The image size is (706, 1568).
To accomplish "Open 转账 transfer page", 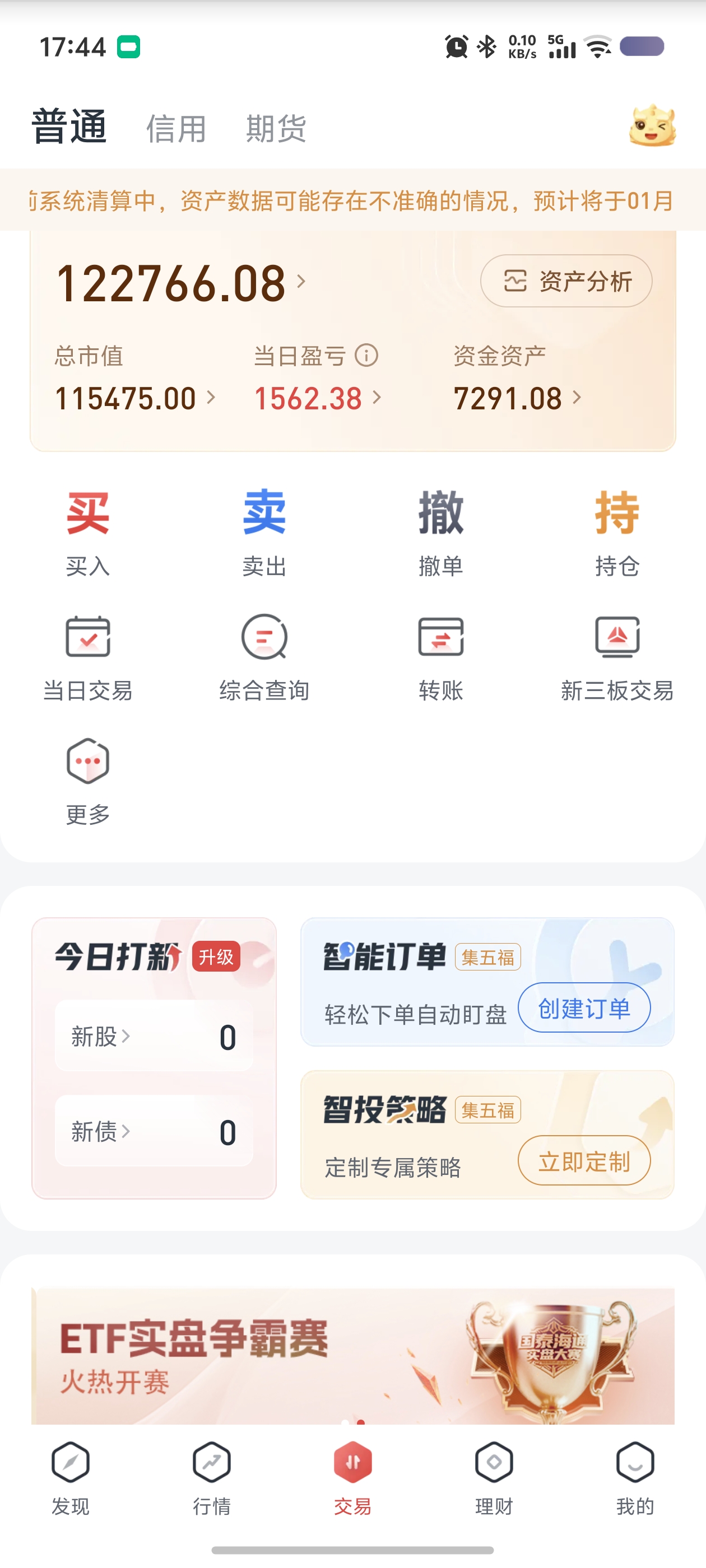I will click(440, 657).
